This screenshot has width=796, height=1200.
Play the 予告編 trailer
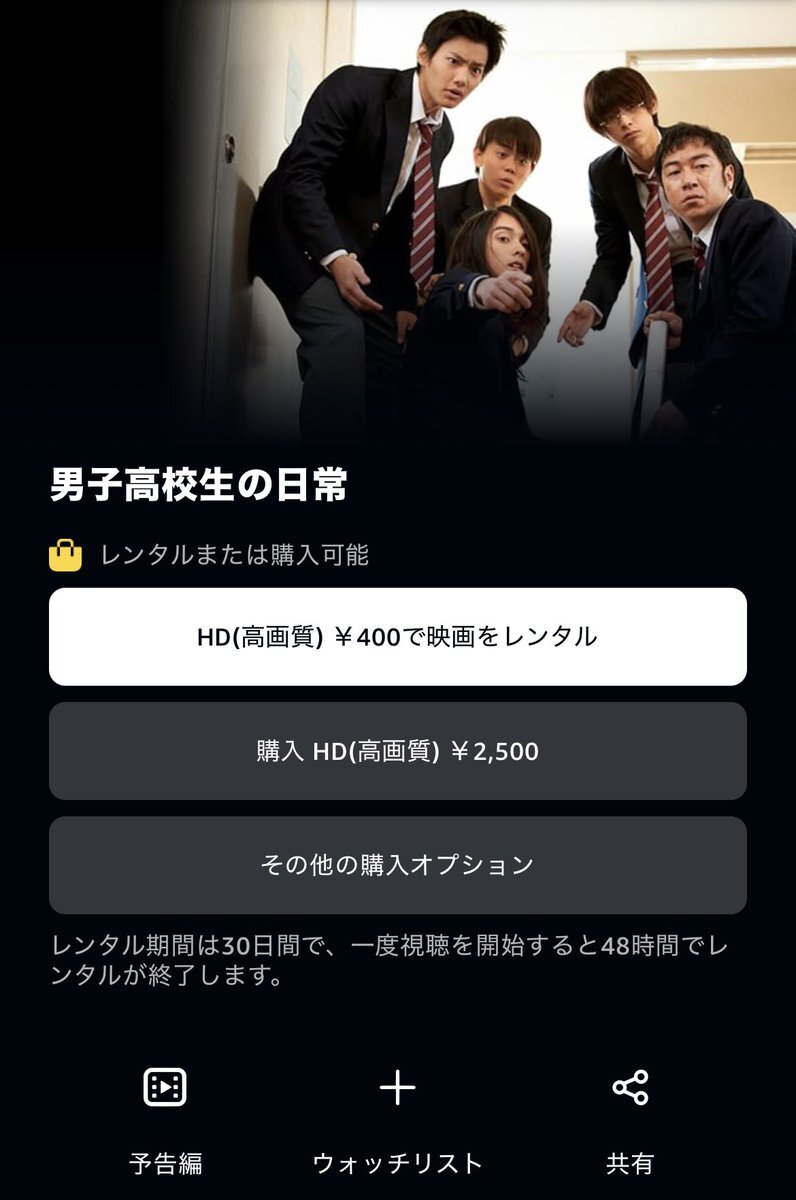(165, 1120)
